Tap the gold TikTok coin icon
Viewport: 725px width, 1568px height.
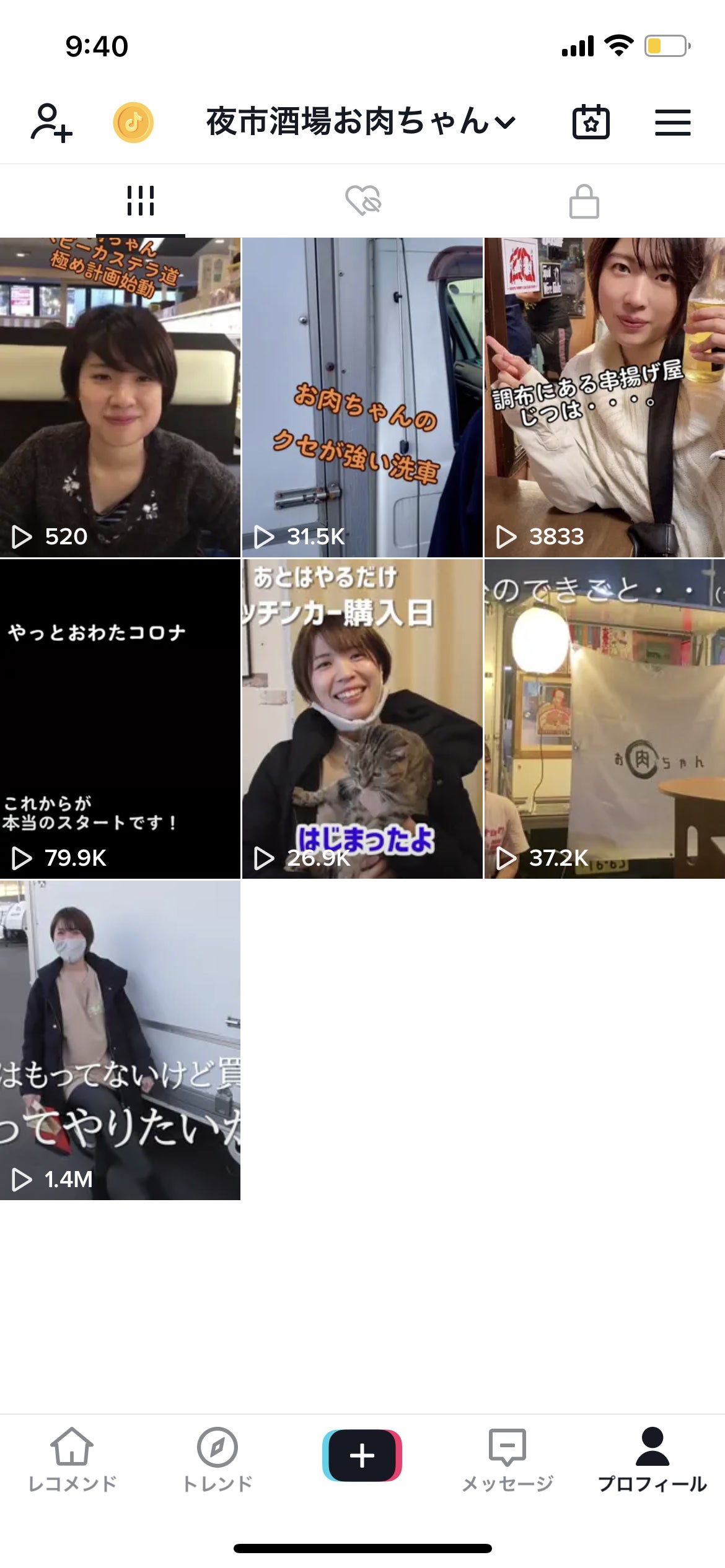(133, 123)
